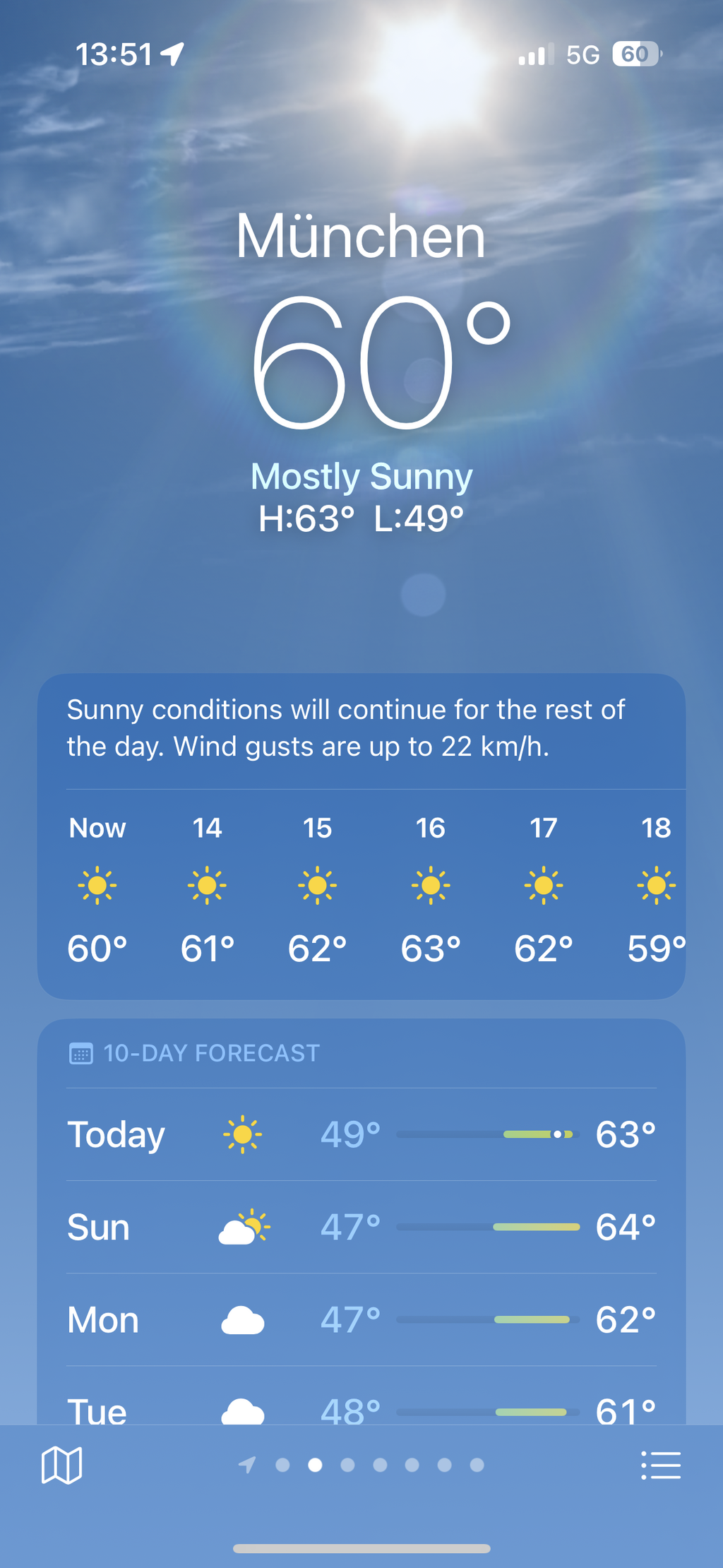Open the weather map
Image resolution: width=723 pixels, height=1568 pixels.
point(62,1465)
